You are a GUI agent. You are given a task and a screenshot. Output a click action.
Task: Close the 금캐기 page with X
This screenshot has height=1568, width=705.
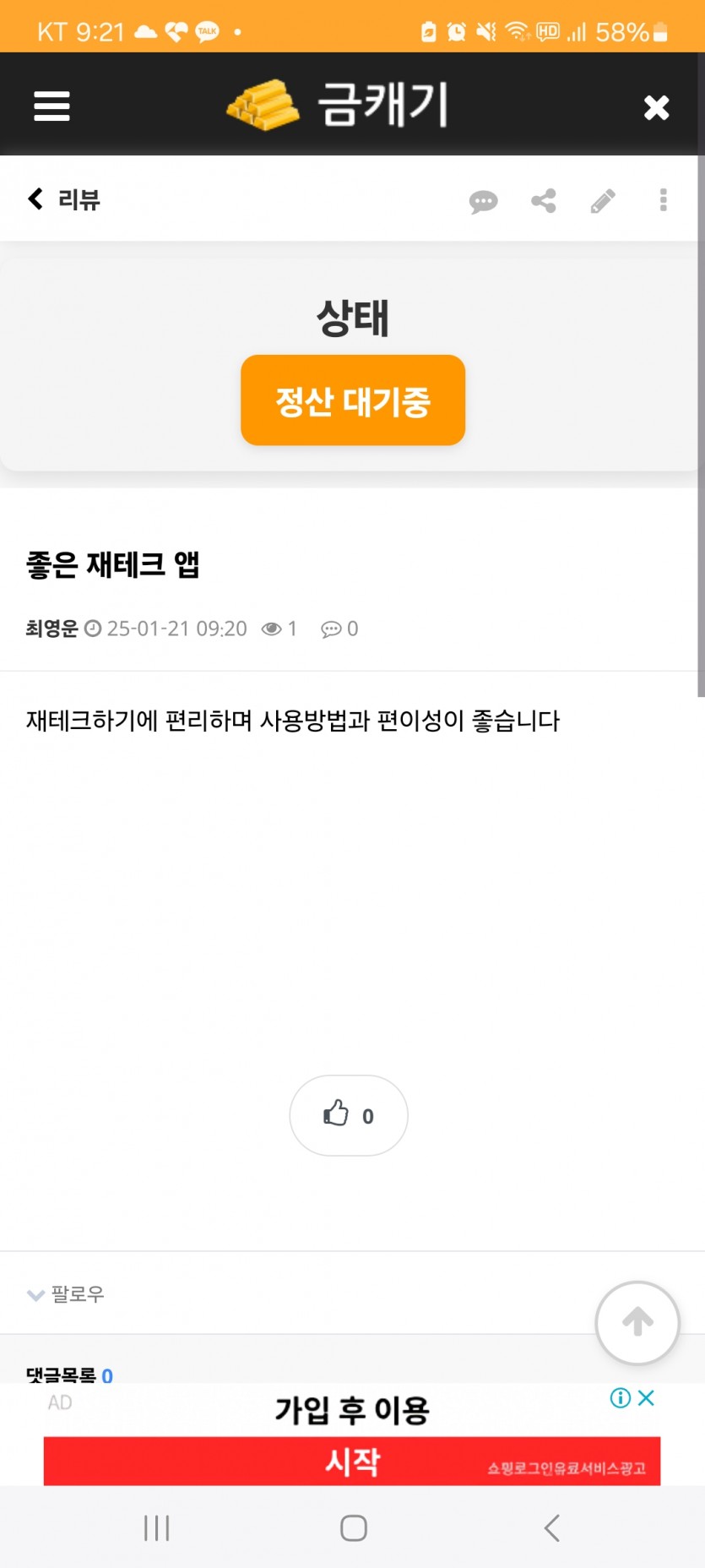click(656, 107)
